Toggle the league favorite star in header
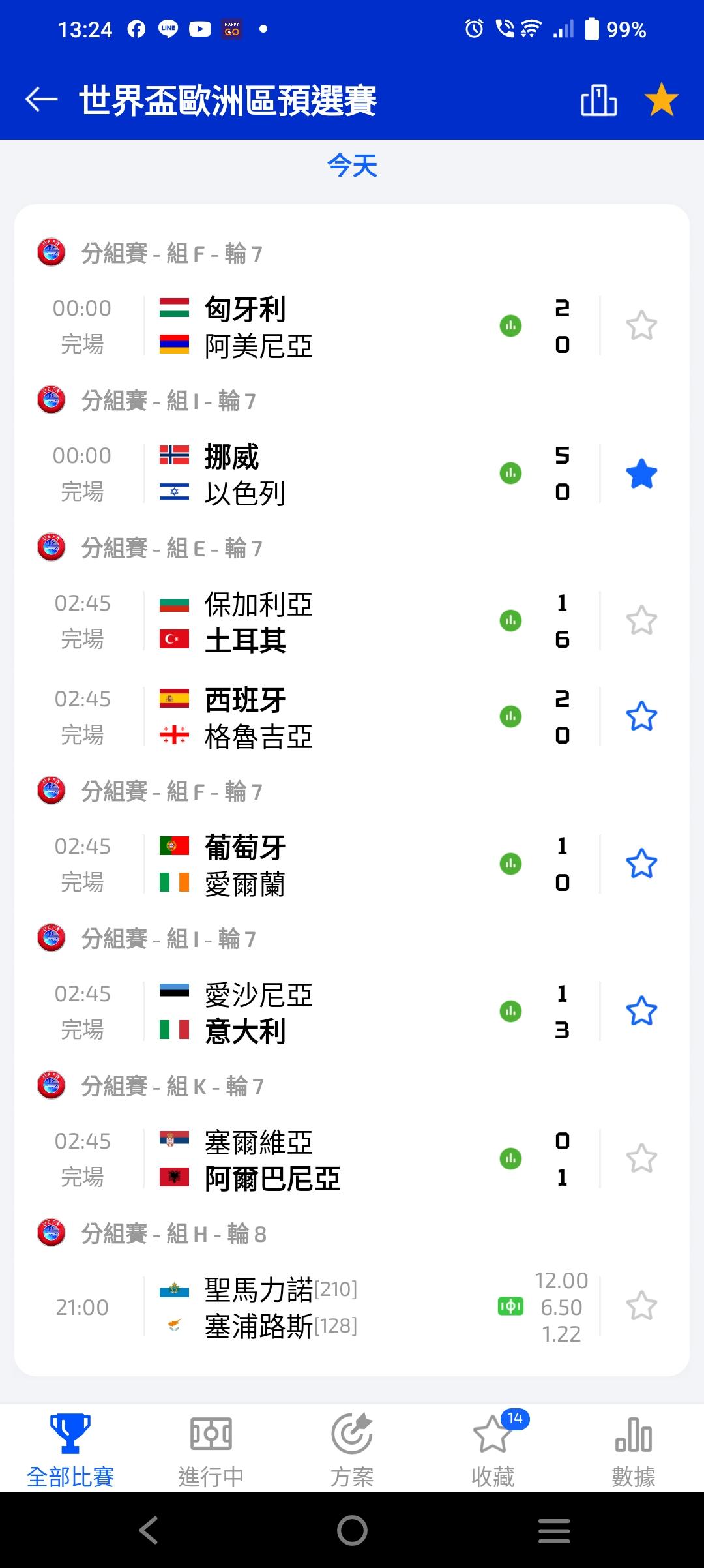Image resolution: width=704 pixels, height=1568 pixels. 661,100
